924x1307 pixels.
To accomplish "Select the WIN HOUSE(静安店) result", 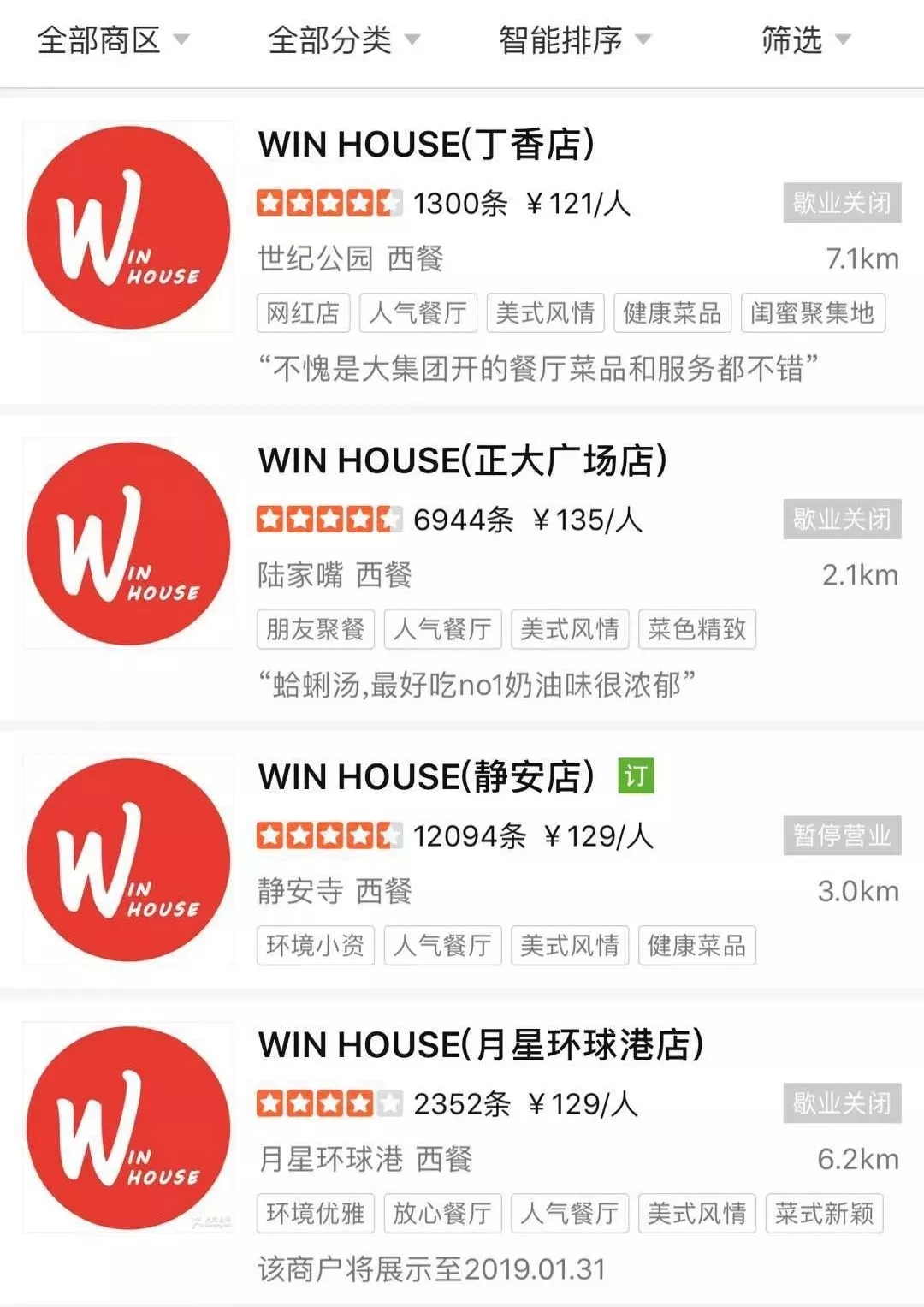I will 426,777.
